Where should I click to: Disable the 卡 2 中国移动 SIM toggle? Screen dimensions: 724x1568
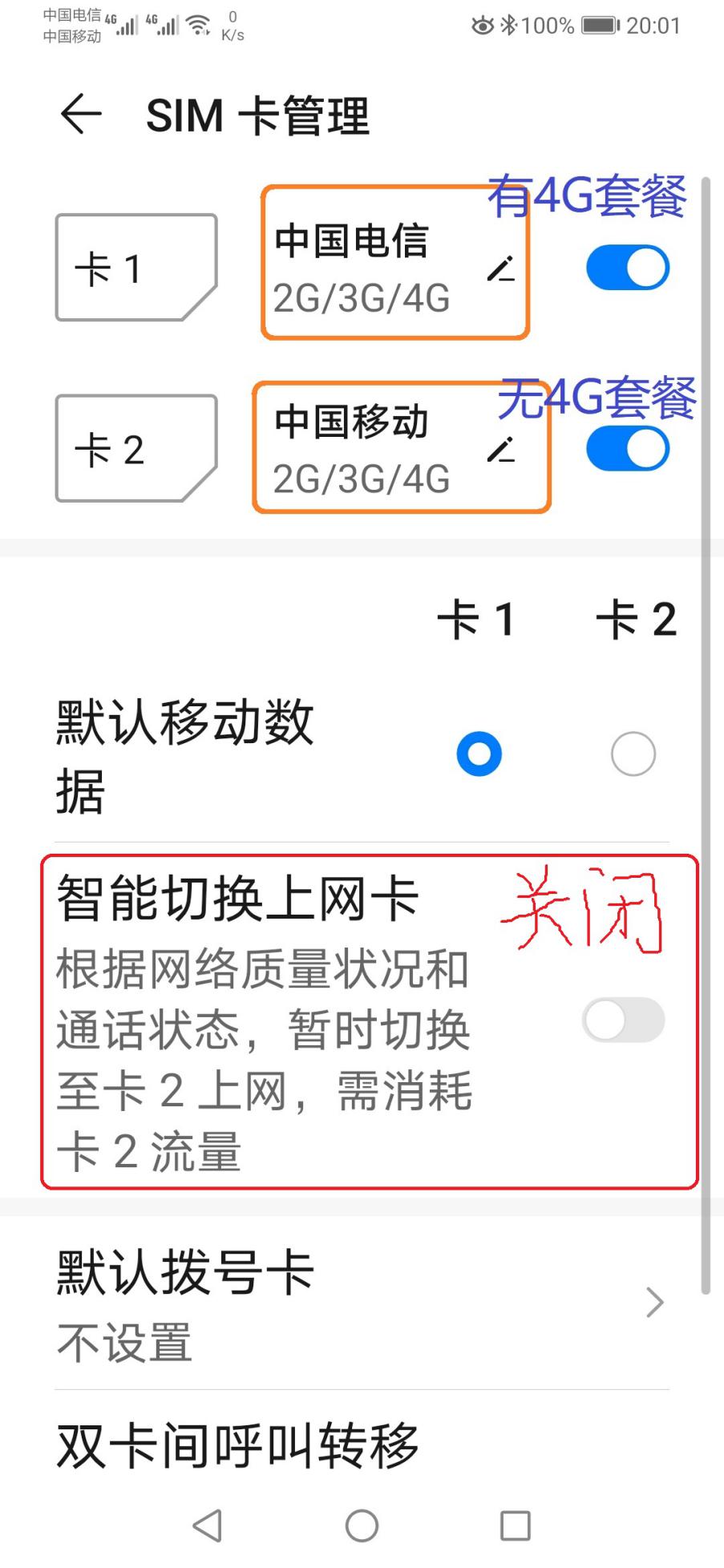click(x=629, y=449)
